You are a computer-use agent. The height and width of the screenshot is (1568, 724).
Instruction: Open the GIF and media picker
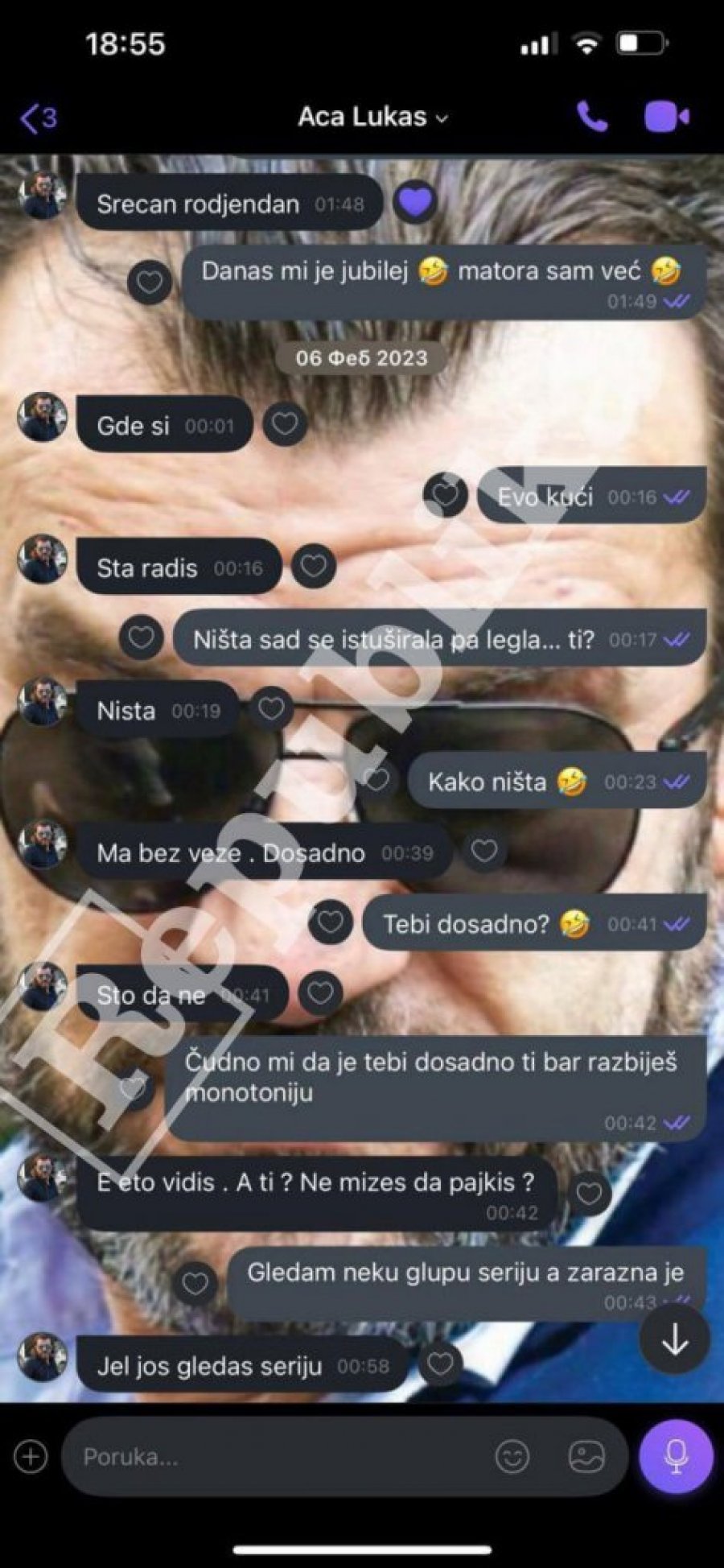pyautogui.click(x=586, y=1456)
